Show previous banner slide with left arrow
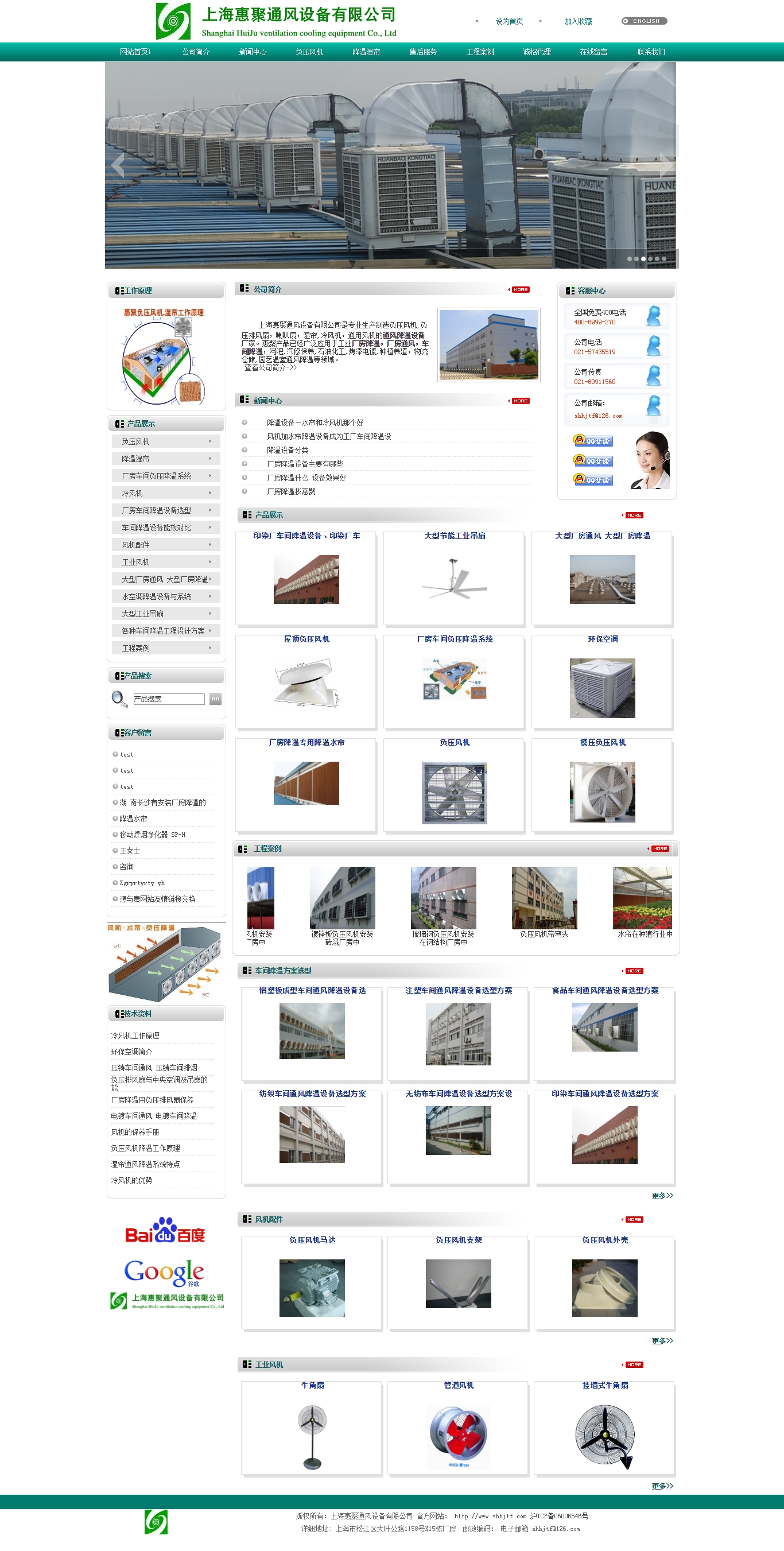 [x=118, y=165]
